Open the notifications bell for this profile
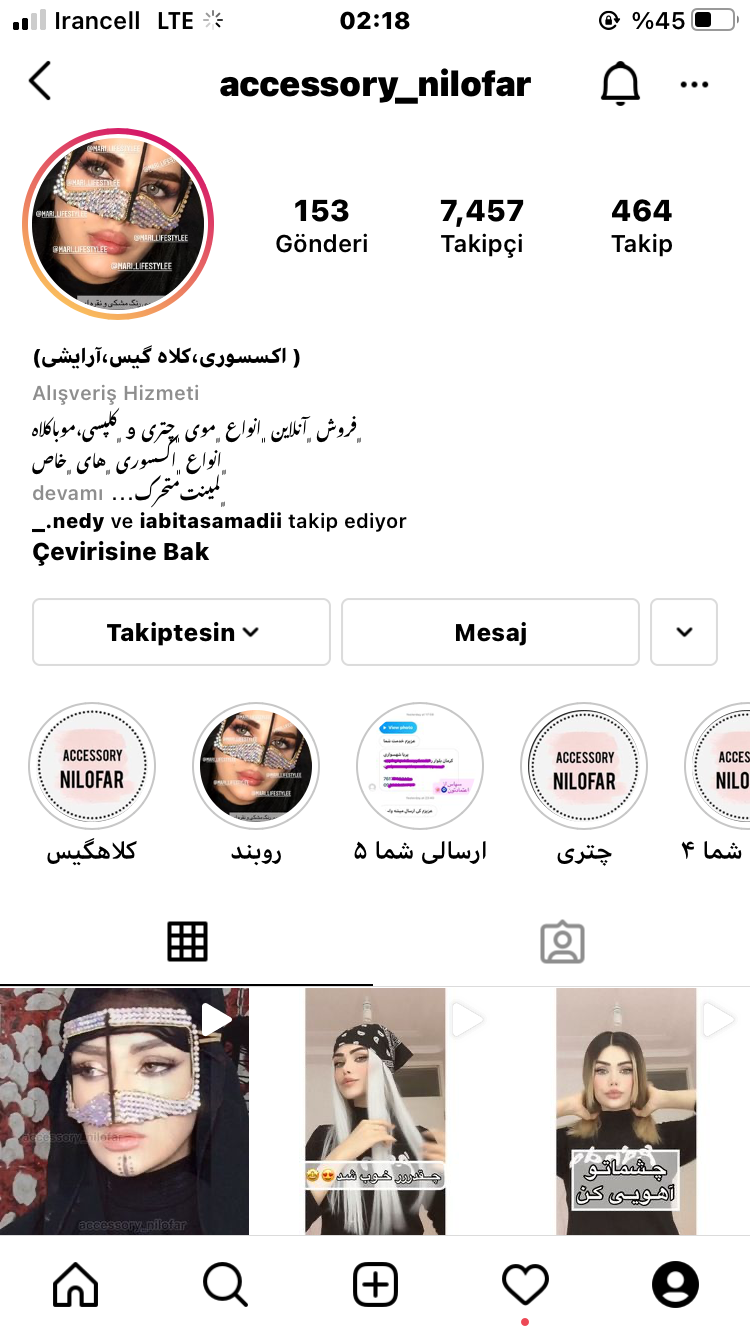Viewport: 750px width, 1334px height. point(620,84)
